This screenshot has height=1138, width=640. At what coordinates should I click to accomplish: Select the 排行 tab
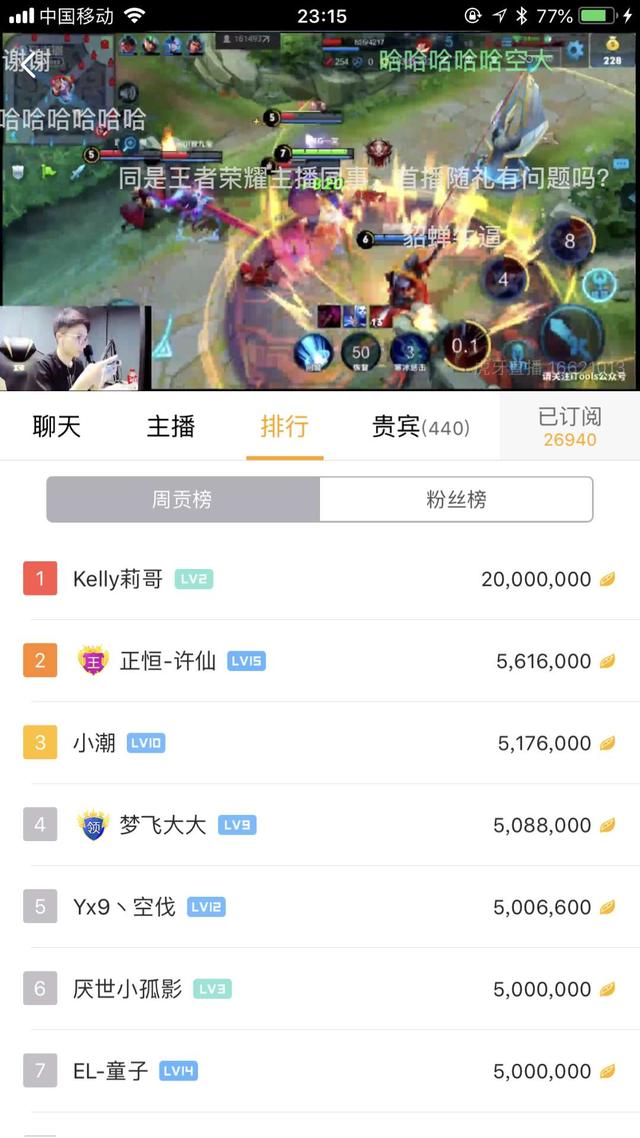click(x=284, y=427)
